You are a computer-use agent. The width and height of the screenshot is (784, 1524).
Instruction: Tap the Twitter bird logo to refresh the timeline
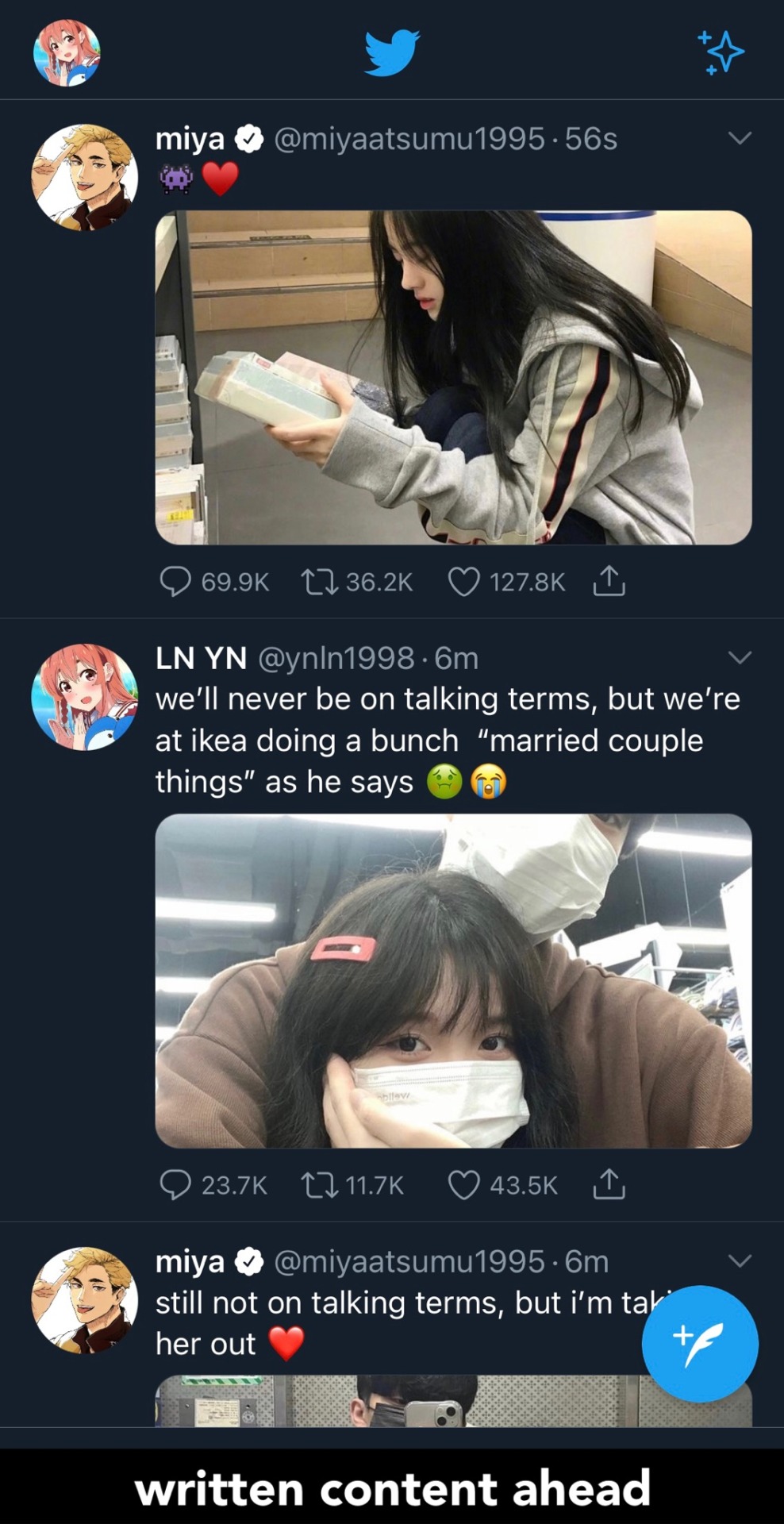pyautogui.click(x=392, y=52)
